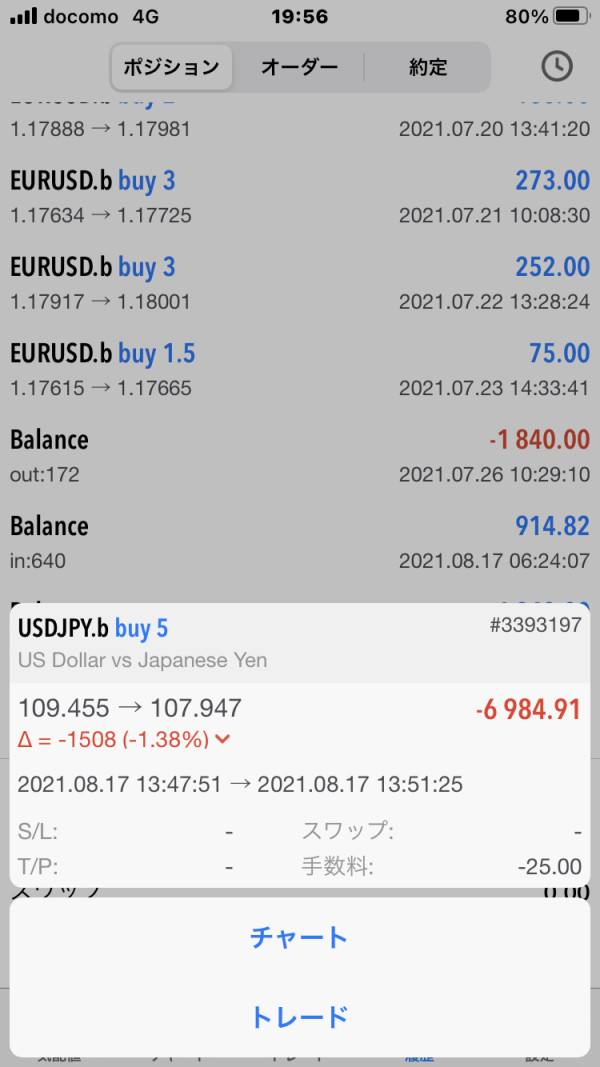Select the トレード option
This screenshot has height=1067, width=600.
(299, 1017)
